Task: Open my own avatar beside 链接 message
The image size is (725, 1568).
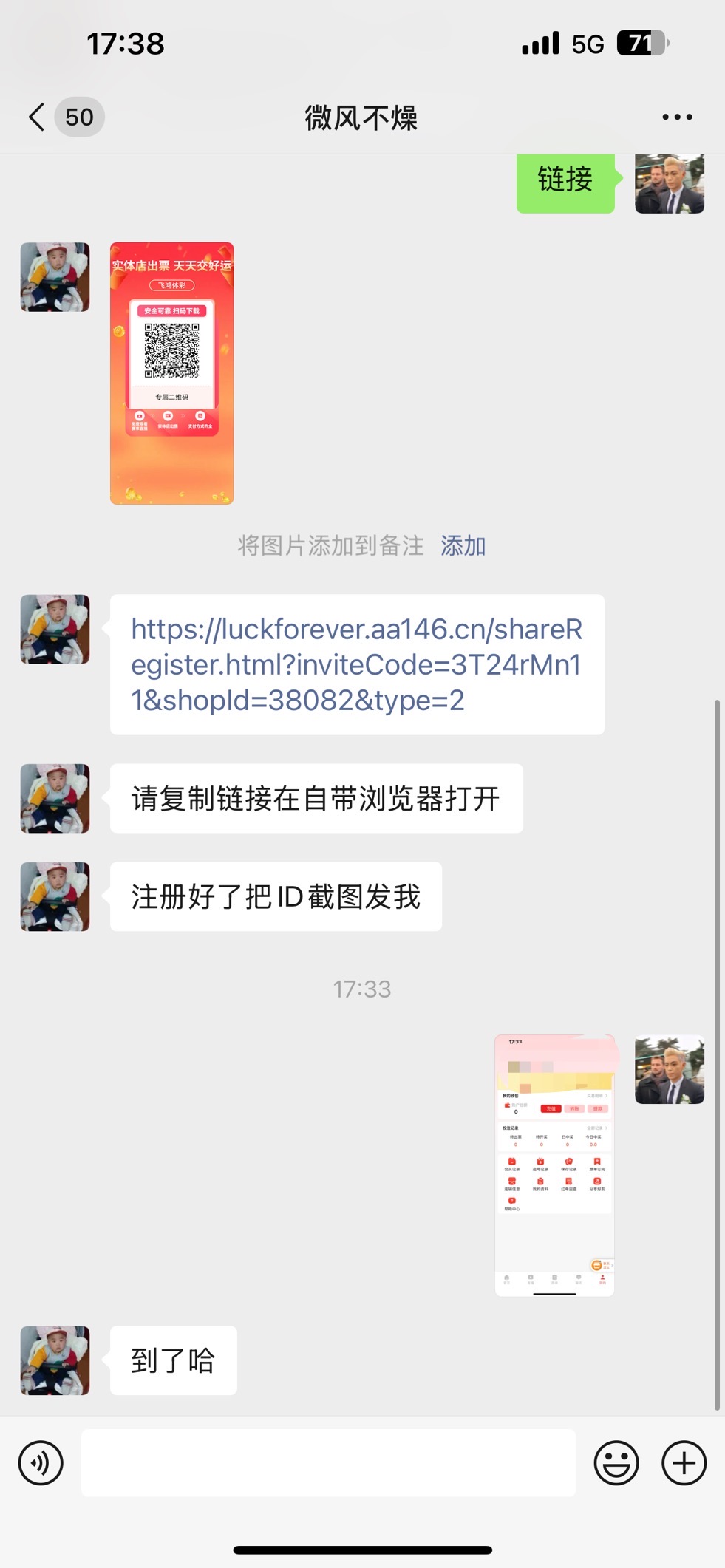Action: 669,183
